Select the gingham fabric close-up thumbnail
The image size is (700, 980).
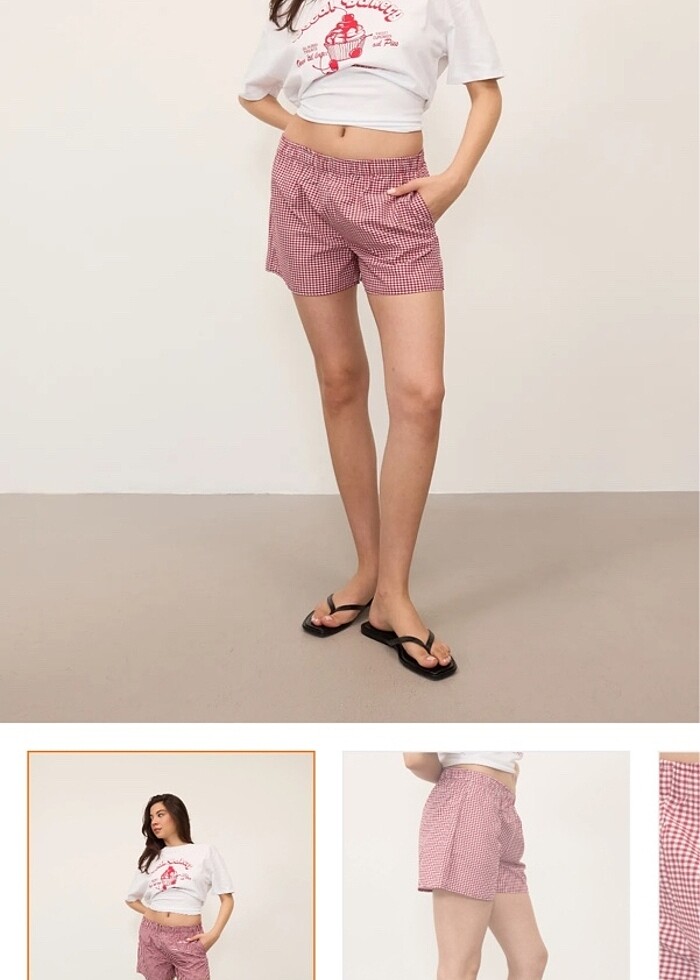[680, 865]
